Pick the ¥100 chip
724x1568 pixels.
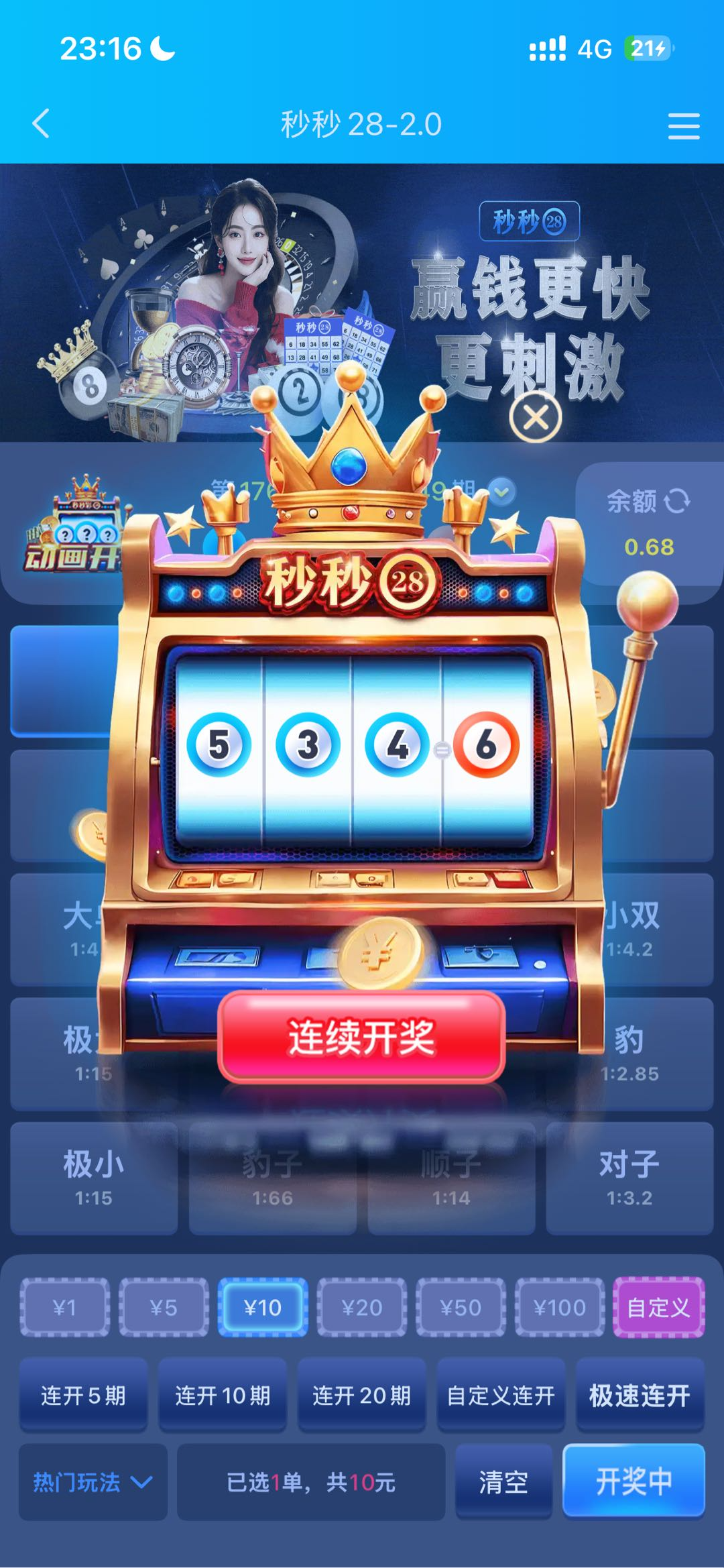(560, 1307)
